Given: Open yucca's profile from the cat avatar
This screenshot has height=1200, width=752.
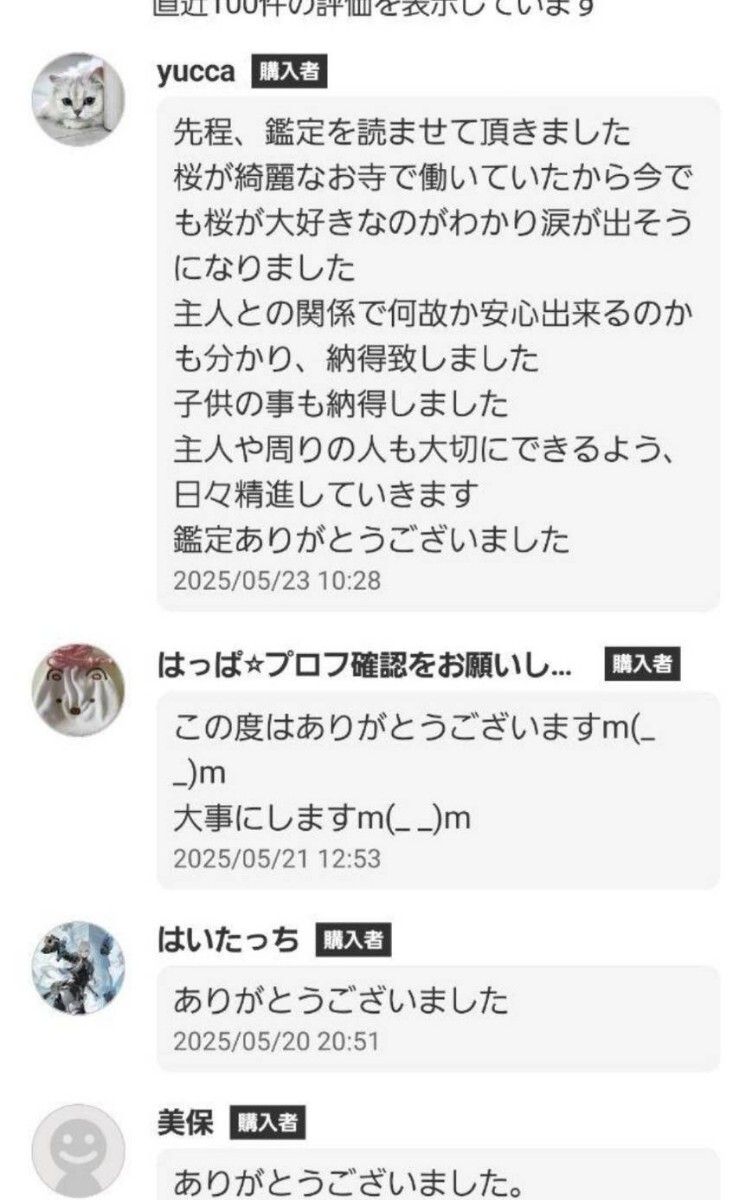Looking at the screenshot, I should tap(78, 98).
